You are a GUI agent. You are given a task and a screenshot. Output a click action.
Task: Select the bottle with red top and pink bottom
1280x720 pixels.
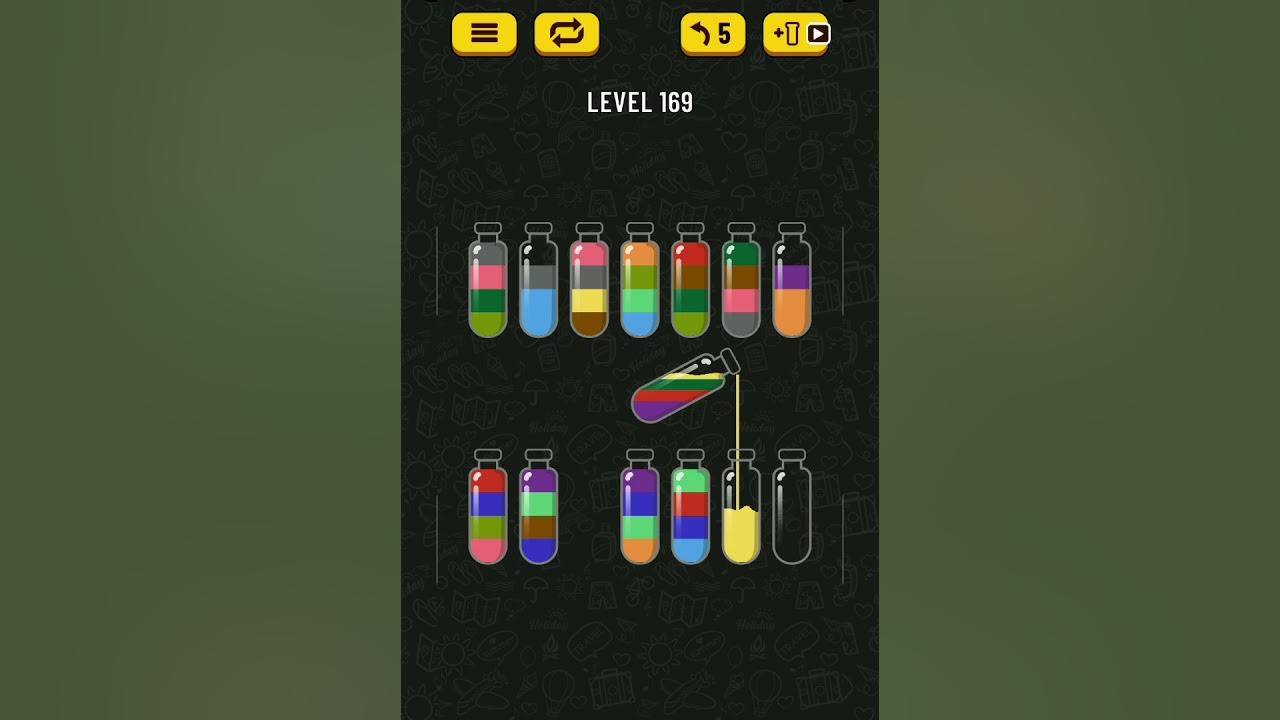pos(487,510)
